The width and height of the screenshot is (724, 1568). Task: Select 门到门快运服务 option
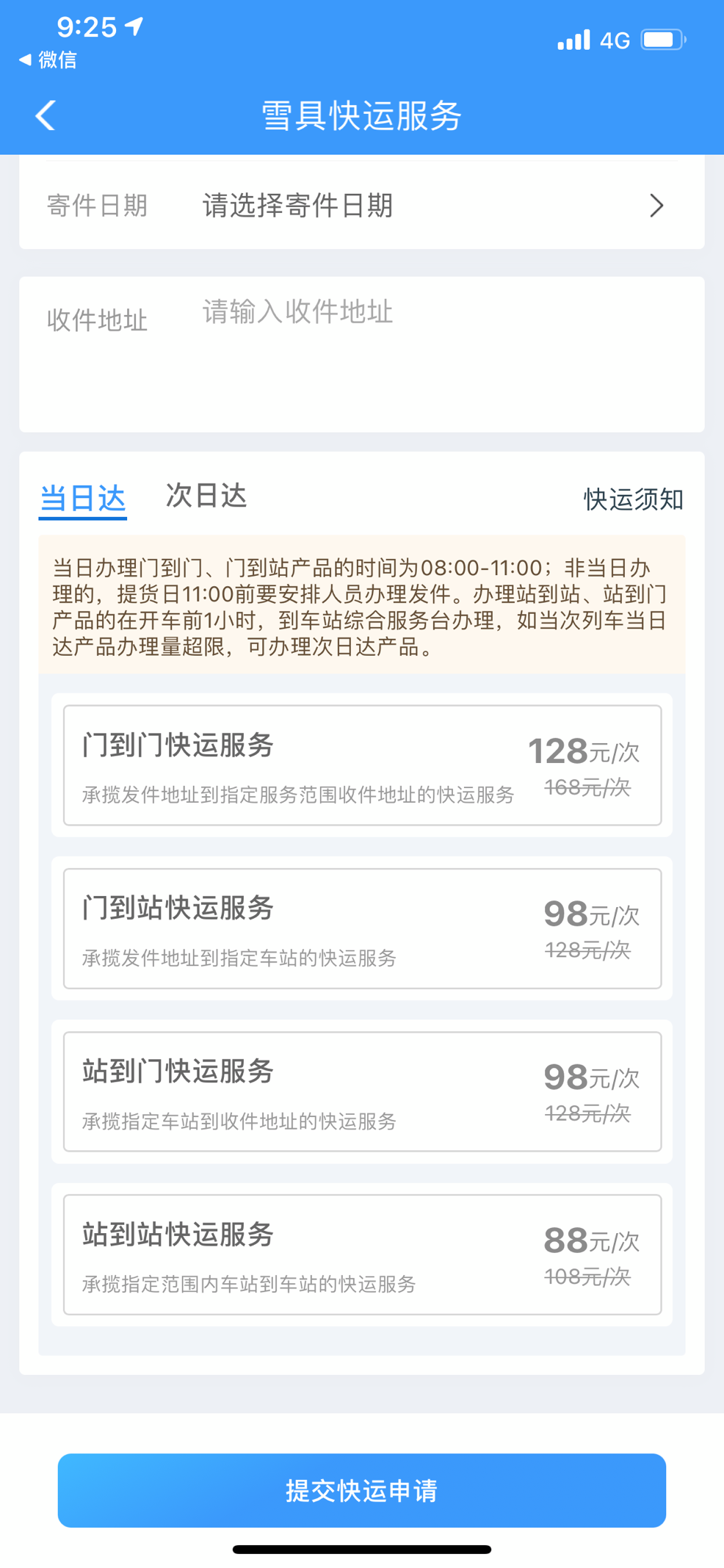[x=362, y=765]
